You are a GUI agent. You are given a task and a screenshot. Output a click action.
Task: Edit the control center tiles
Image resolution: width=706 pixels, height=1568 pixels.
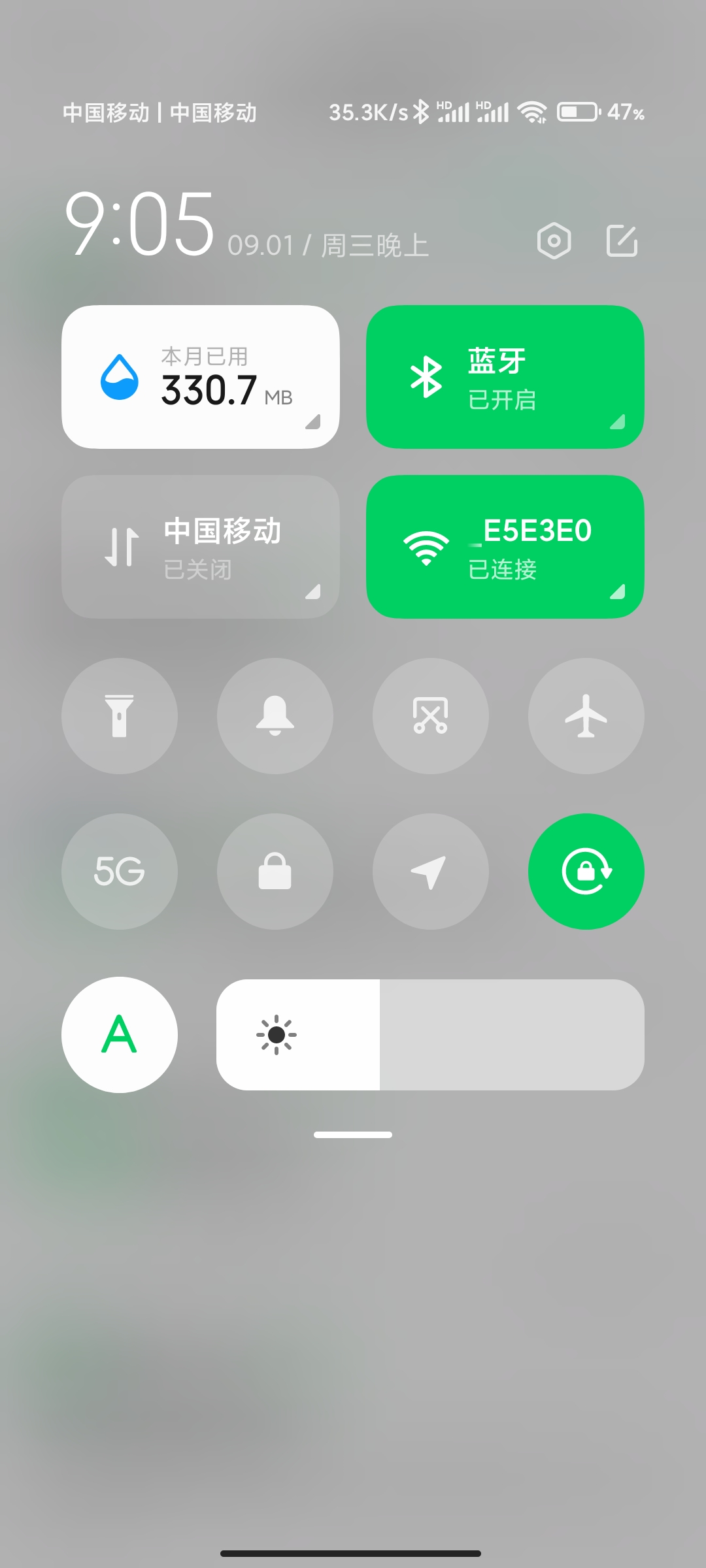[x=622, y=241]
